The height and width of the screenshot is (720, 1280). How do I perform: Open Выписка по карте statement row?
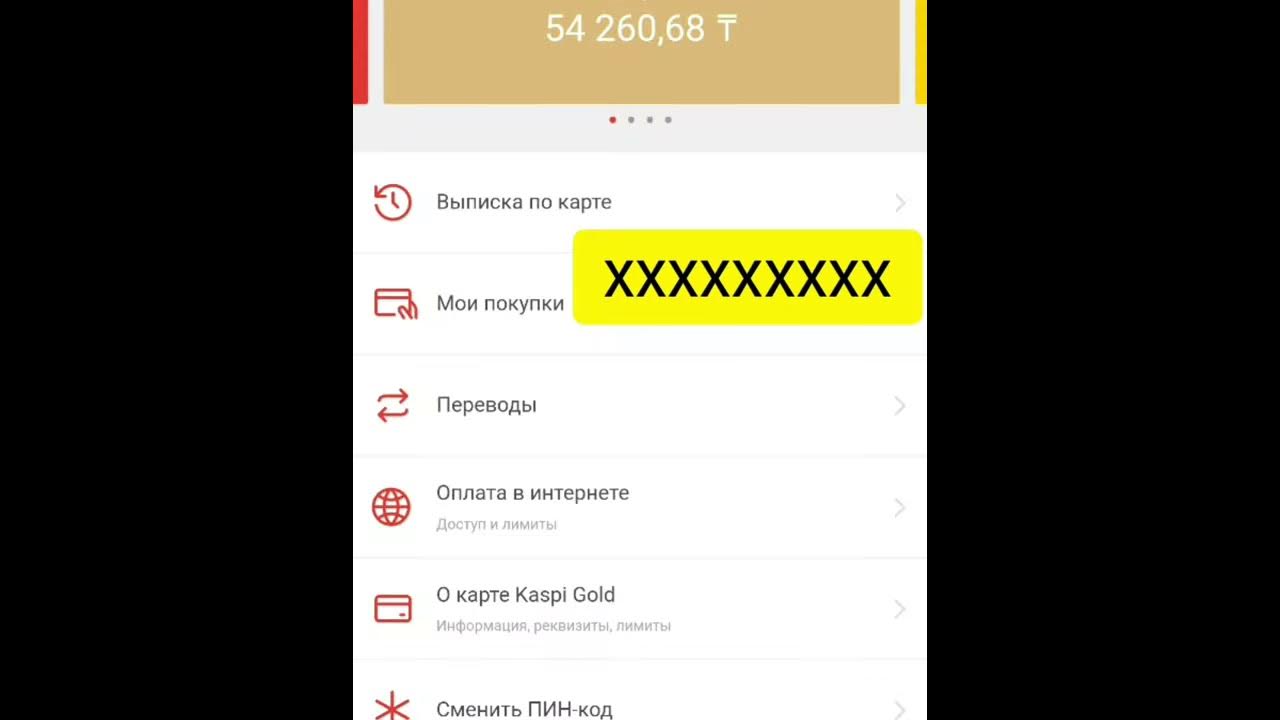[x=523, y=202]
